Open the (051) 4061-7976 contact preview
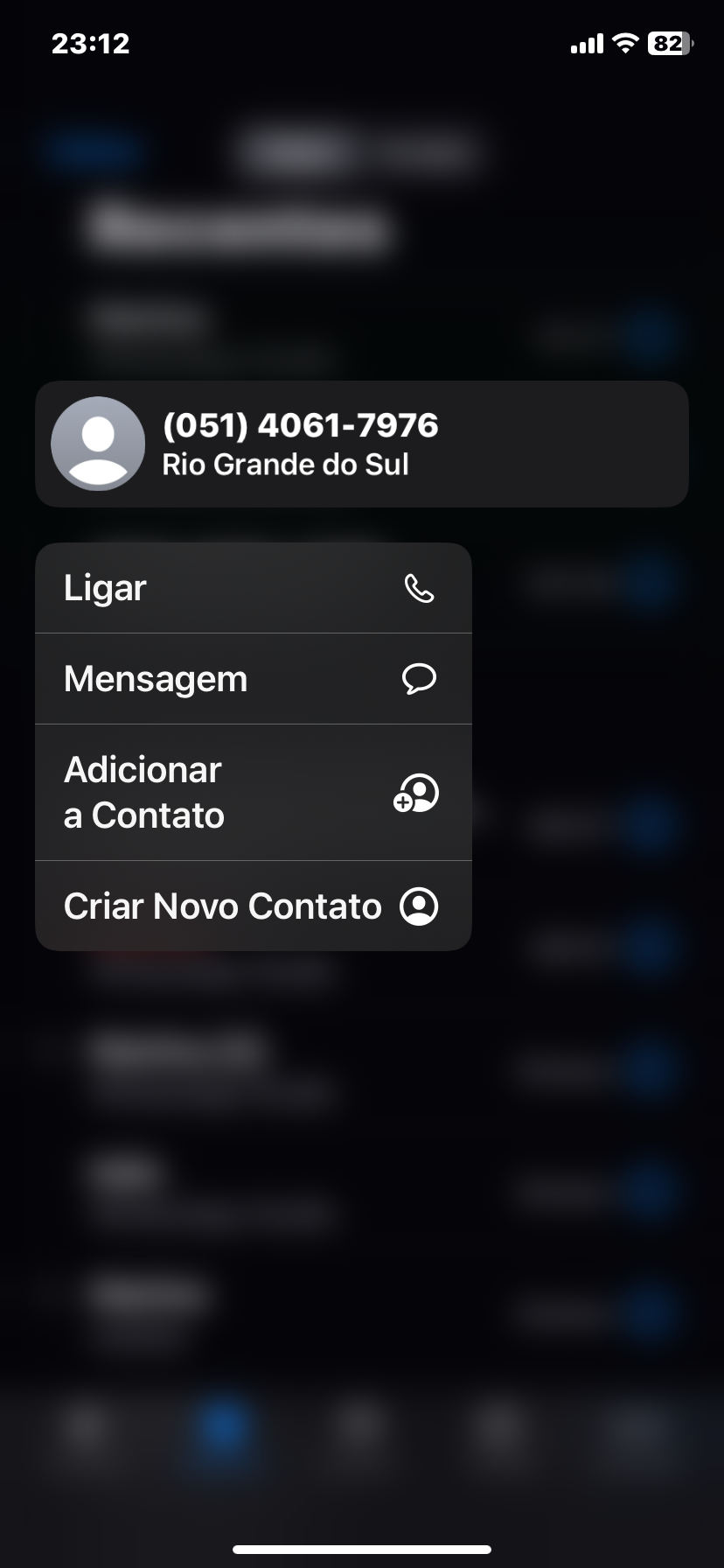This screenshot has height=1568, width=724. click(361, 444)
